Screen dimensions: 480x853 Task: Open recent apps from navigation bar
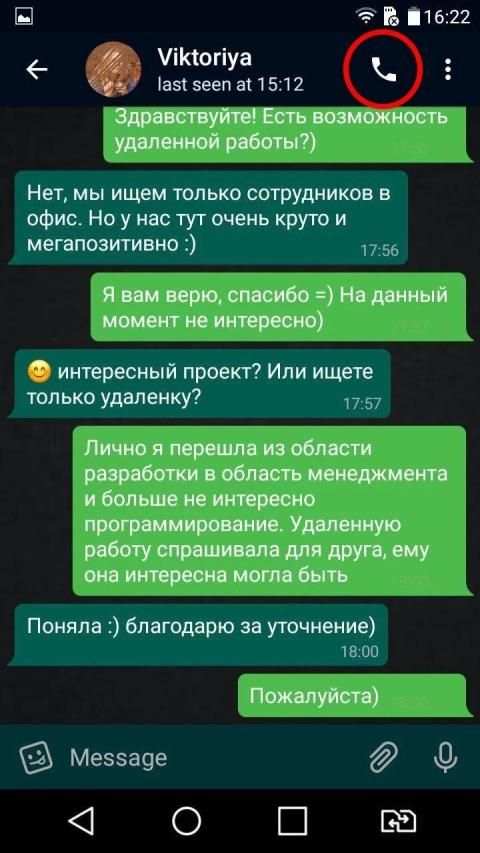292,821
